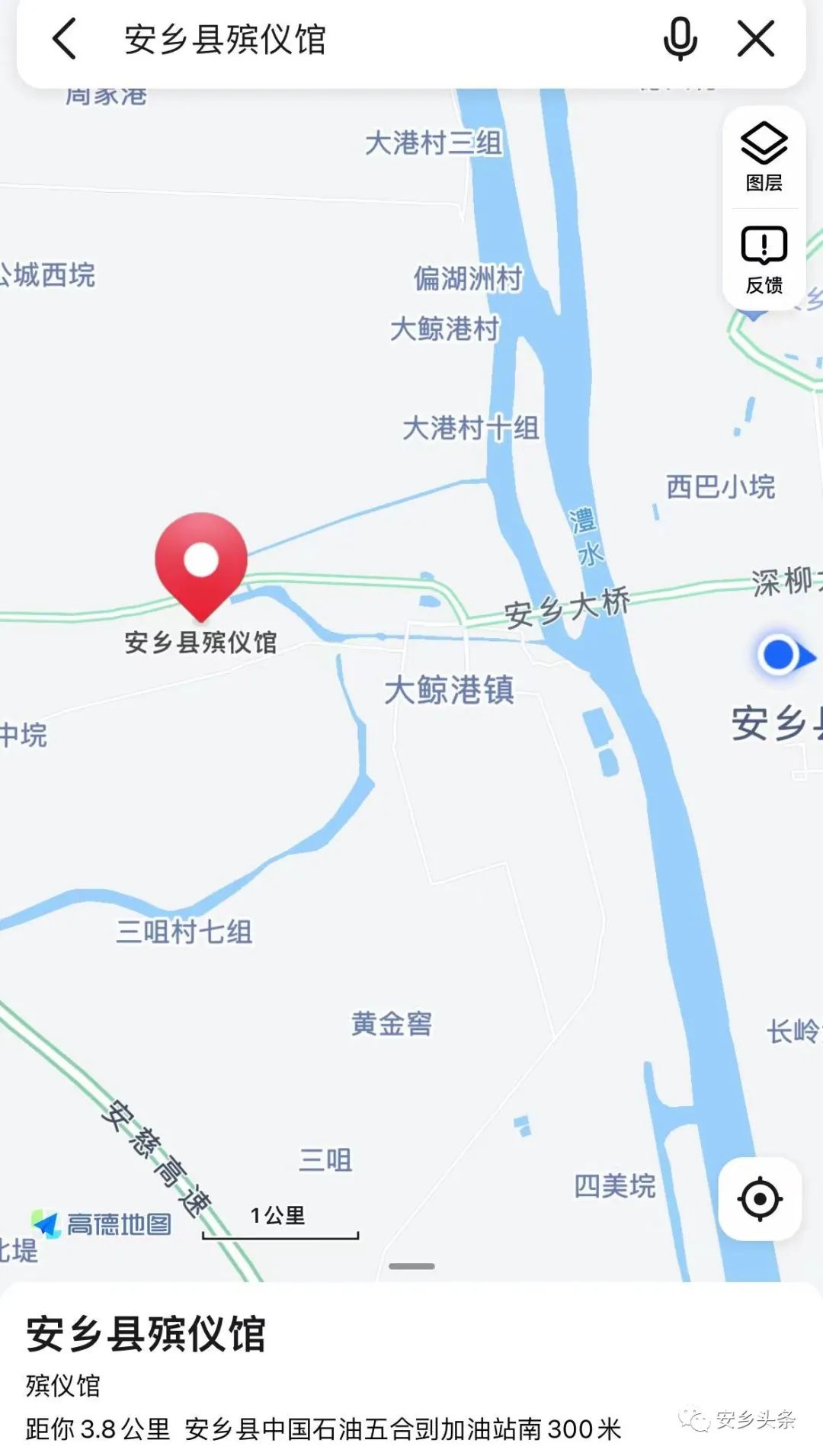
Task: Open the 图层 map layers option
Action: (764, 157)
